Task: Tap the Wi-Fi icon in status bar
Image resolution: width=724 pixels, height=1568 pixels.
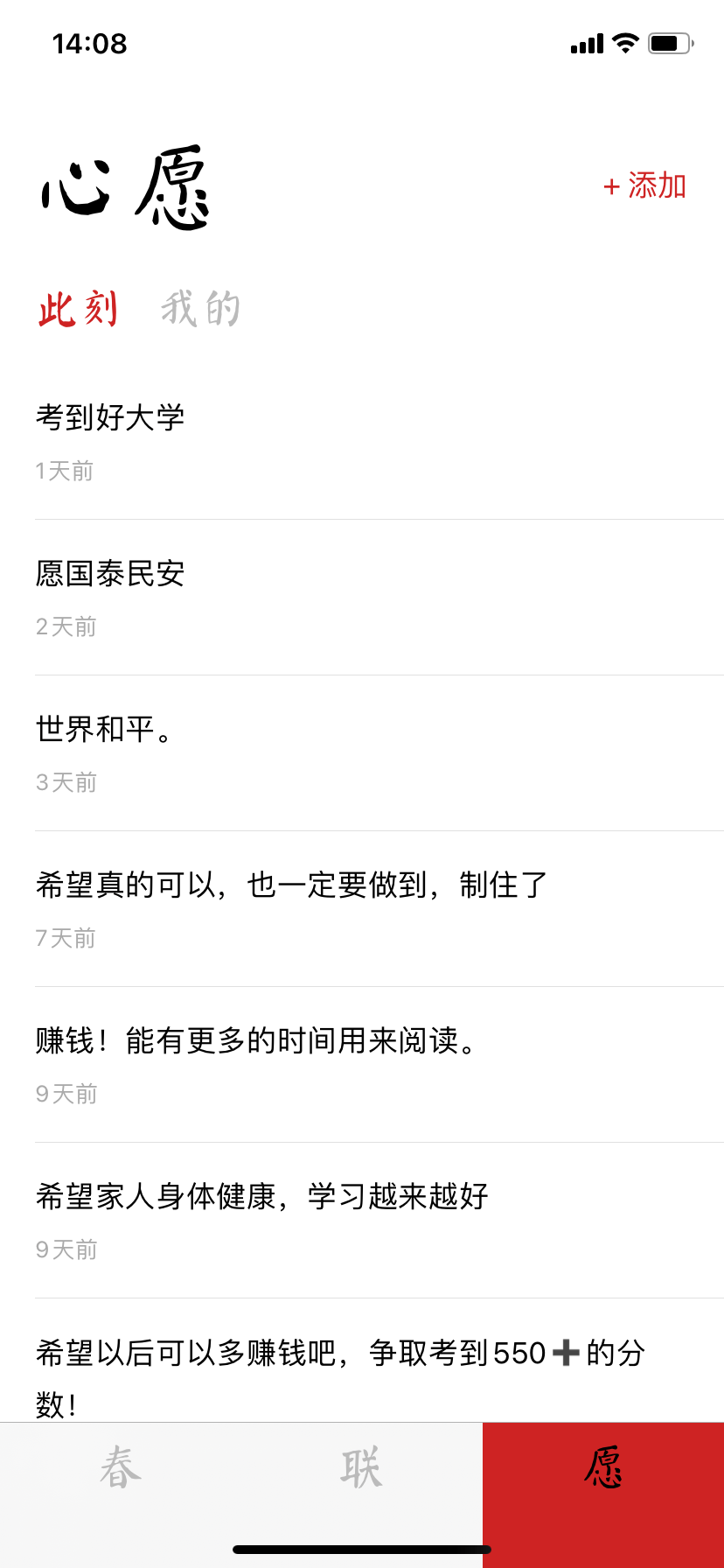Action: [623, 43]
